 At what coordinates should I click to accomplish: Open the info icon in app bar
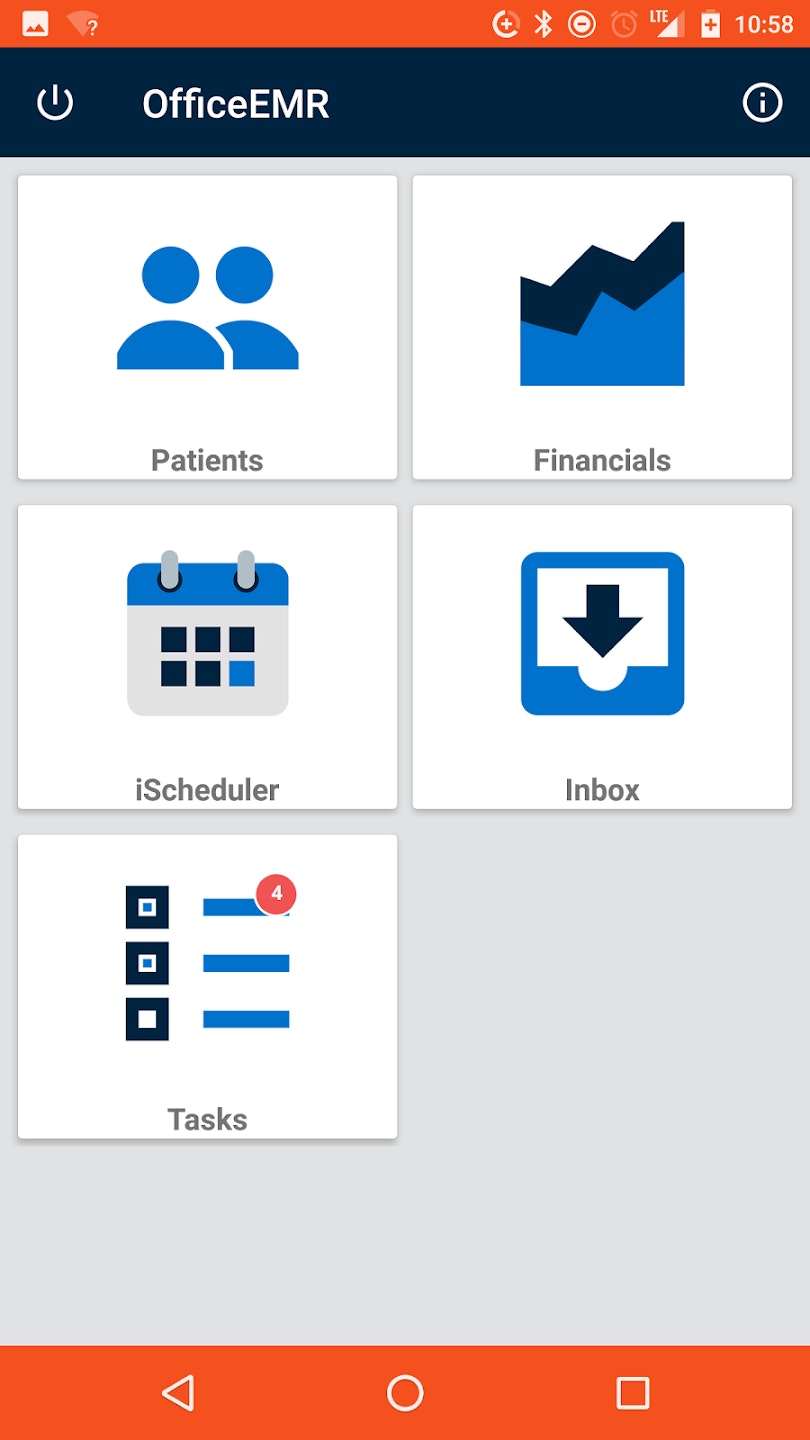point(762,103)
